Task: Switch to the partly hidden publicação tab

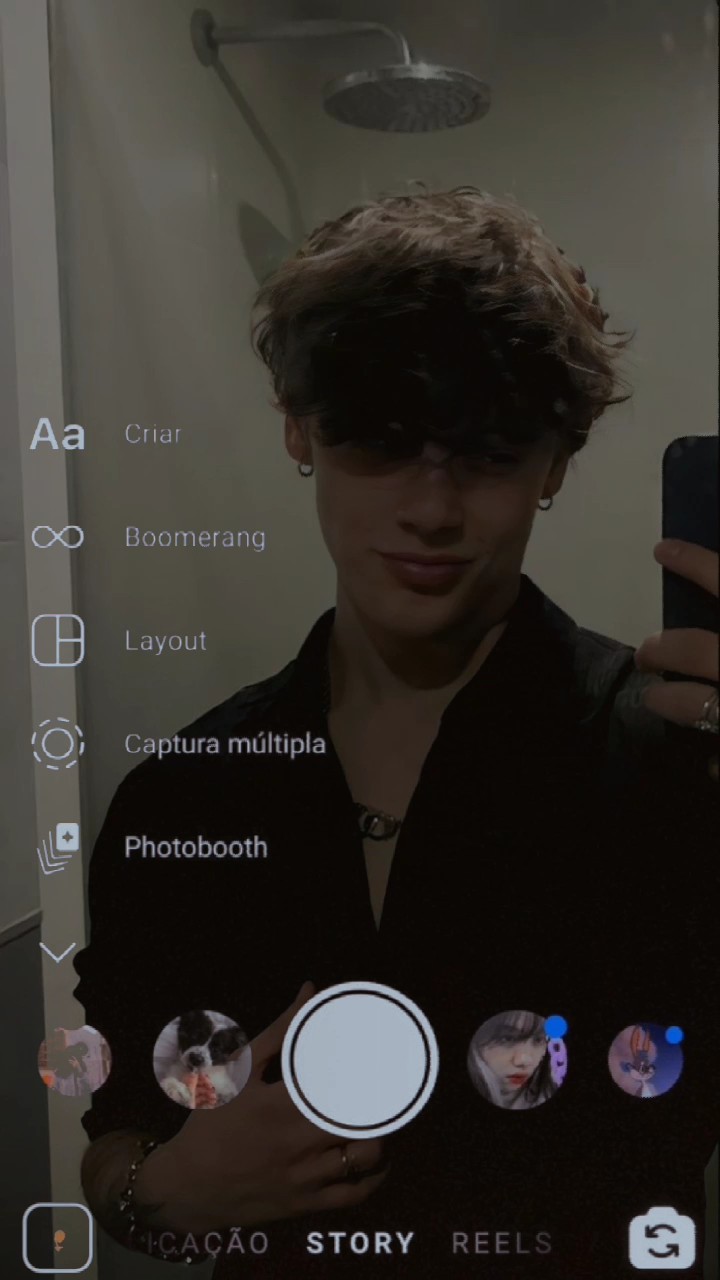Action: 212,1243
